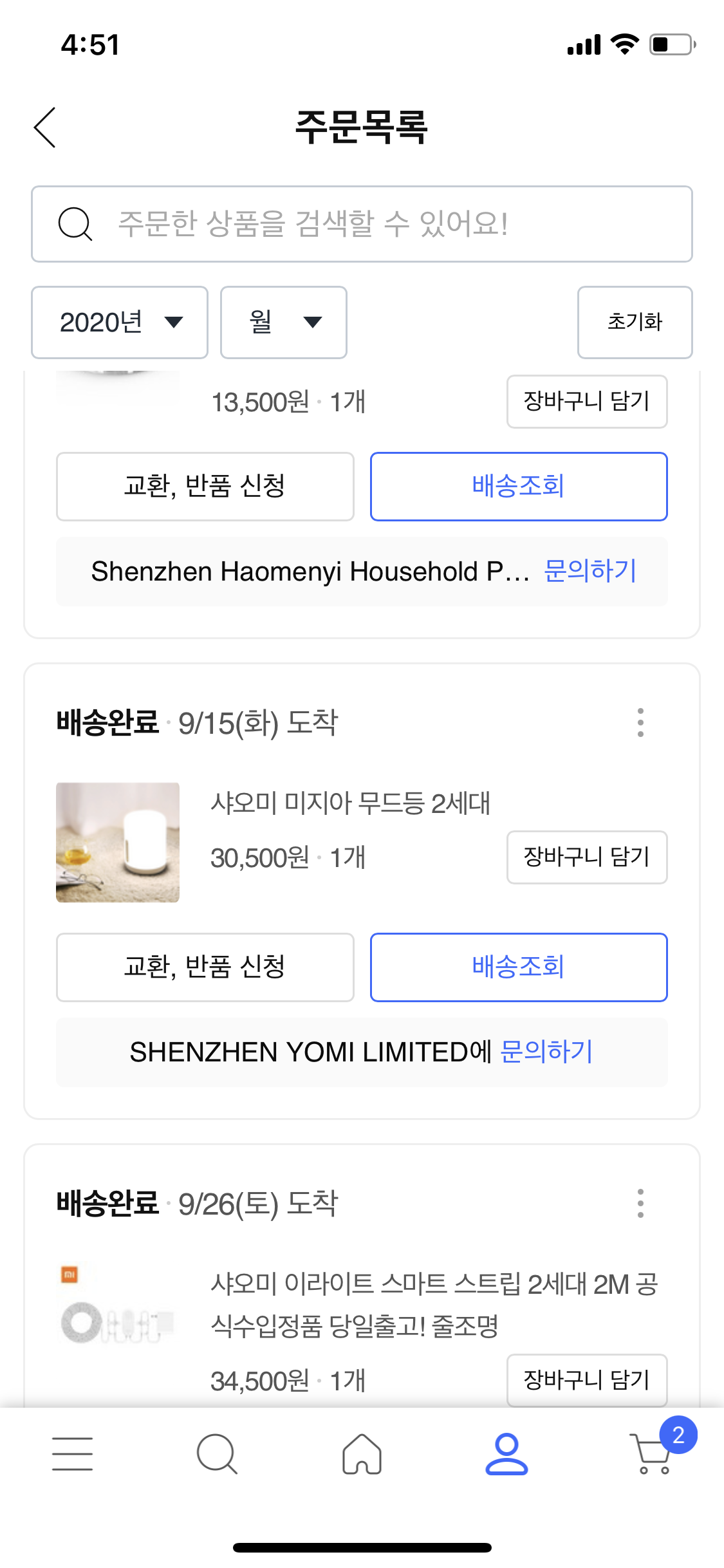Tap the 초기화 reset button

pos(635,322)
